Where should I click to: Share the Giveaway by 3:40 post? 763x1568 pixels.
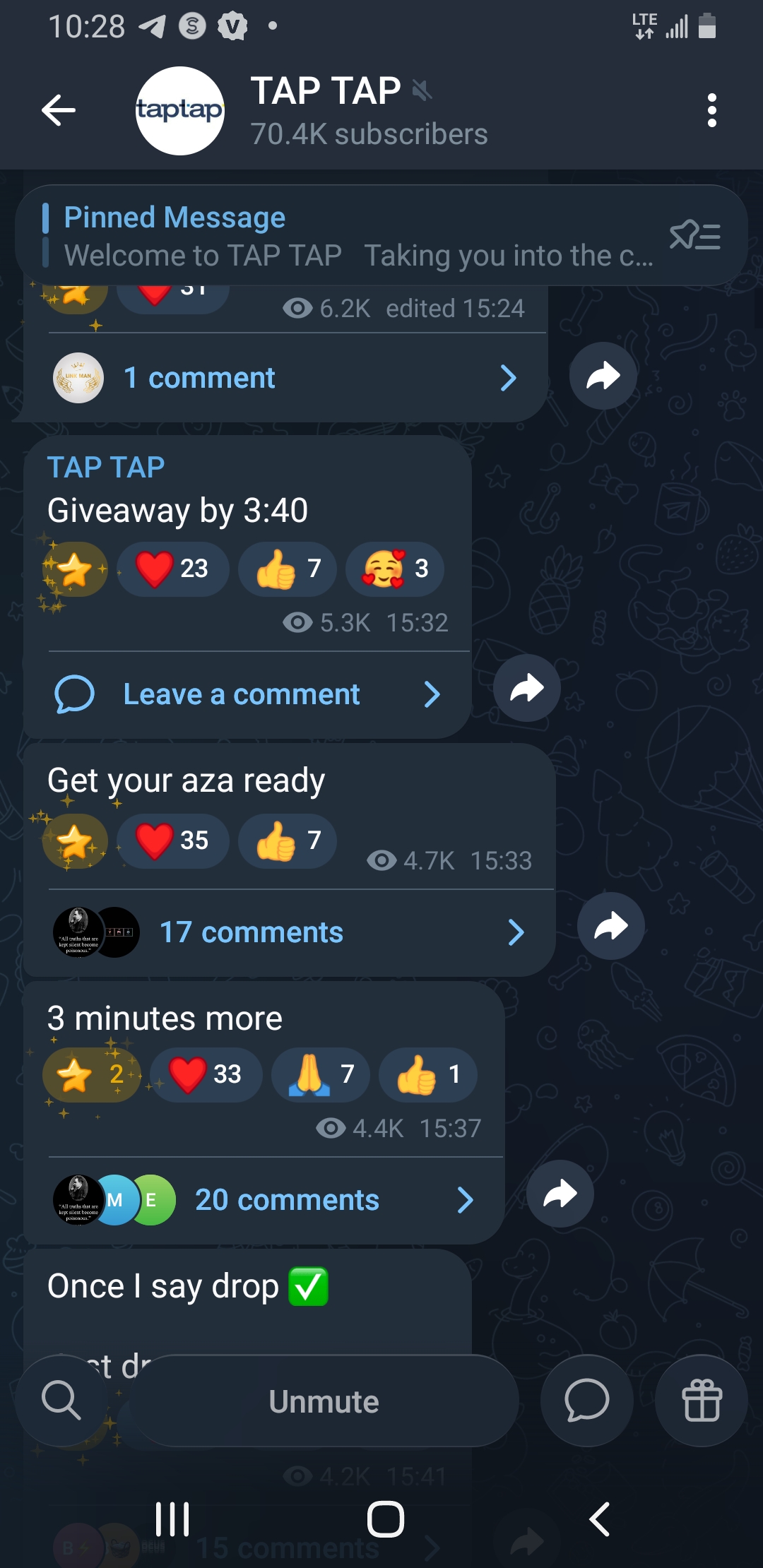click(x=527, y=688)
